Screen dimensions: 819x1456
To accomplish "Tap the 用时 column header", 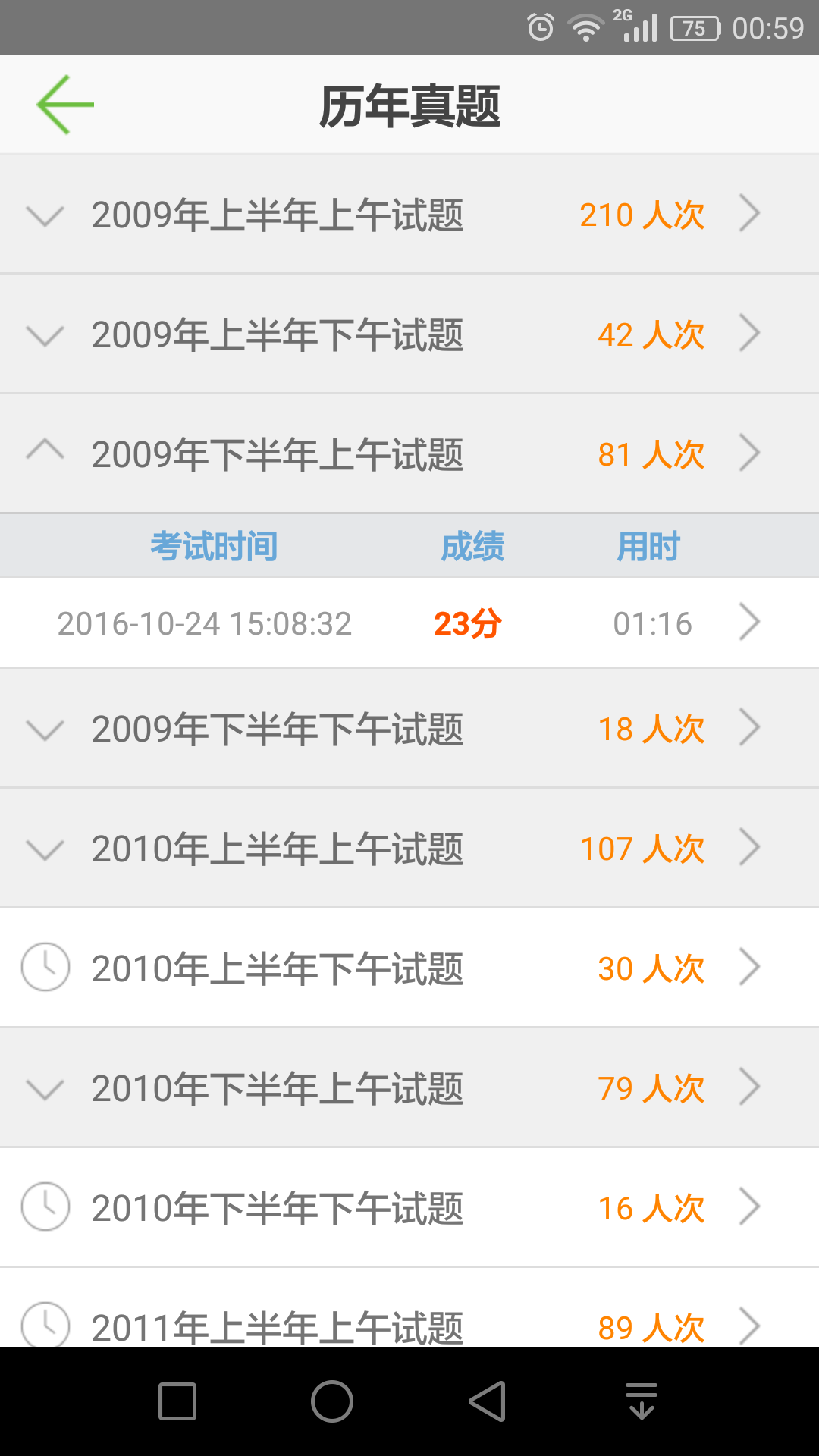I will [648, 545].
